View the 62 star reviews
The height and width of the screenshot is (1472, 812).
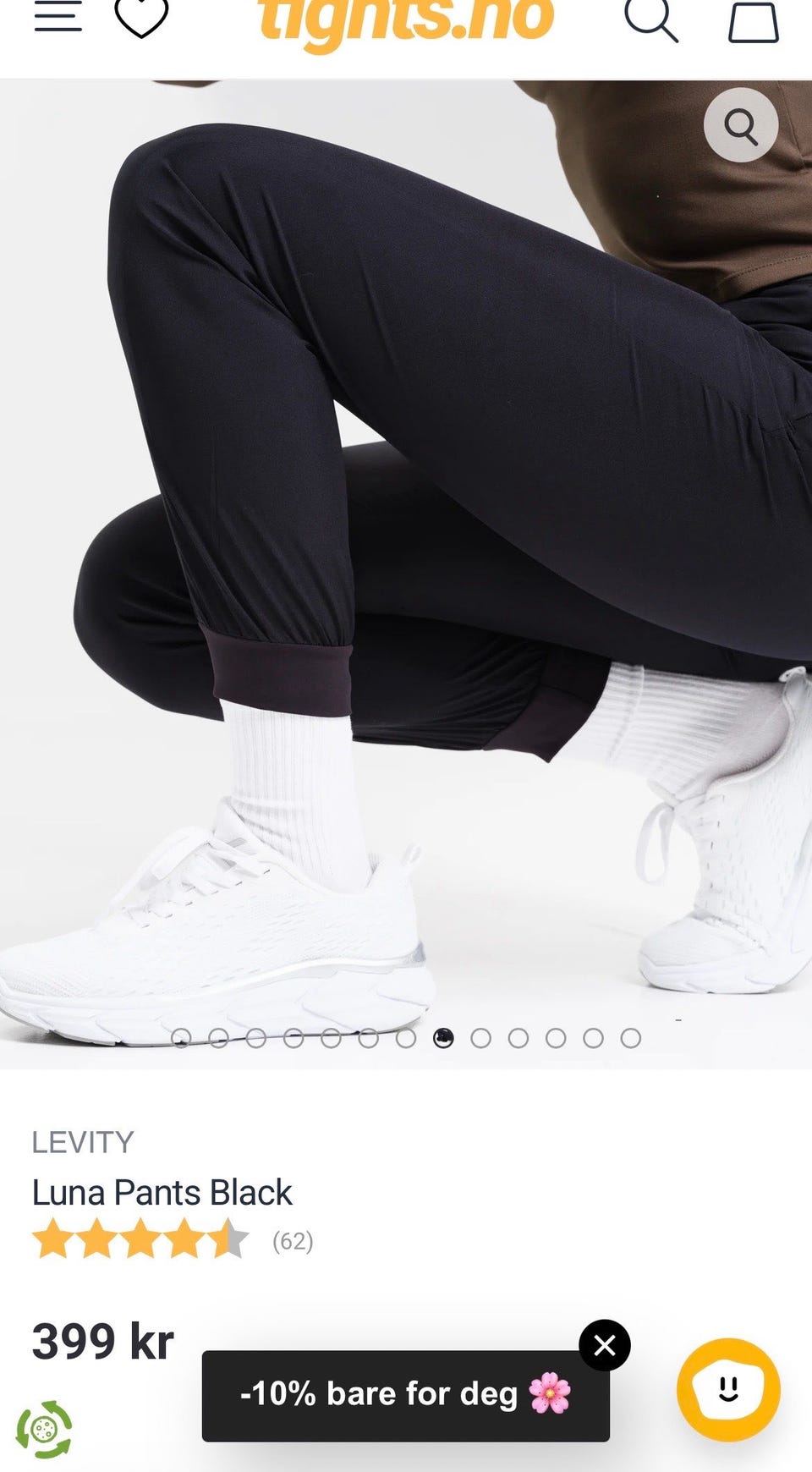pyautogui.click(x=173, y=1239)
